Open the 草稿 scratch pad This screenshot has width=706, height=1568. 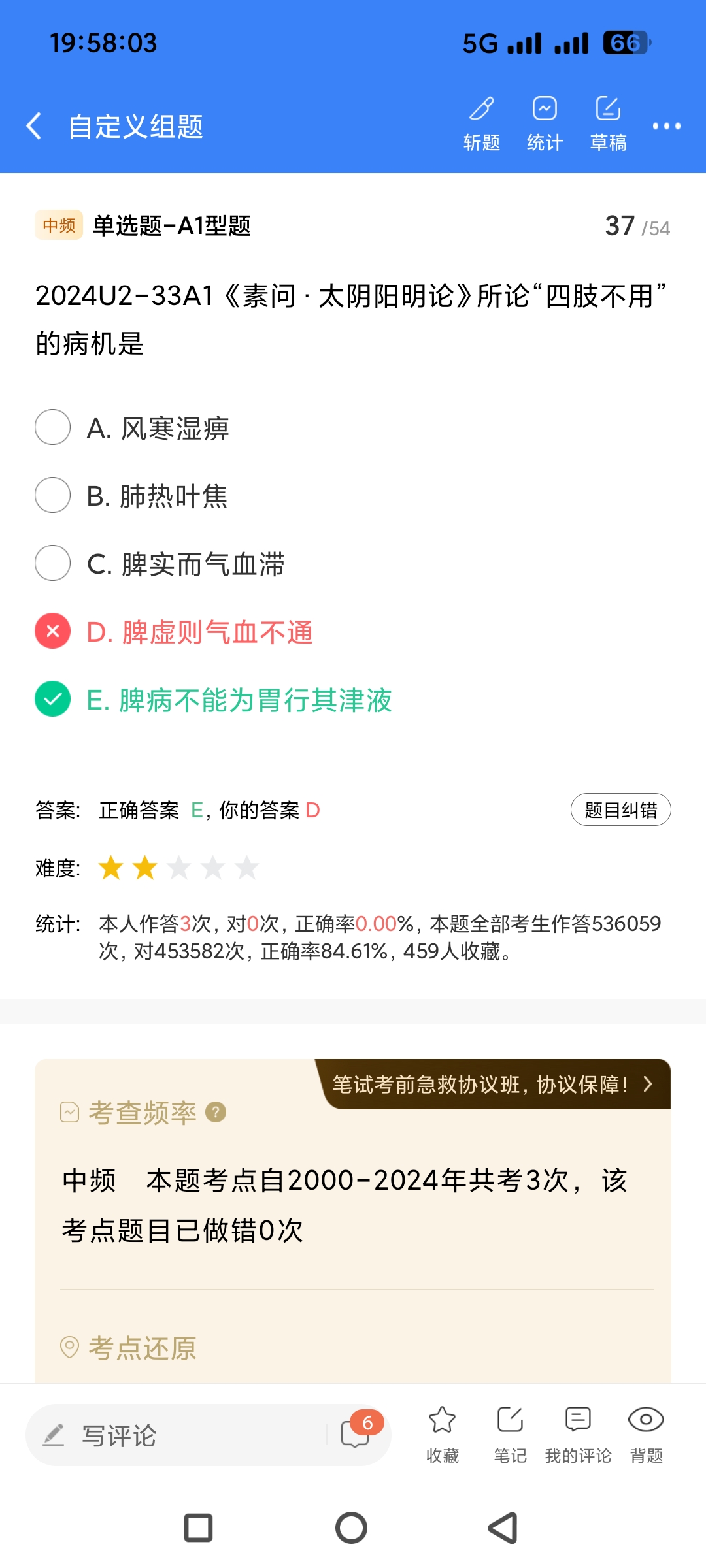click(x=608, y=123)
